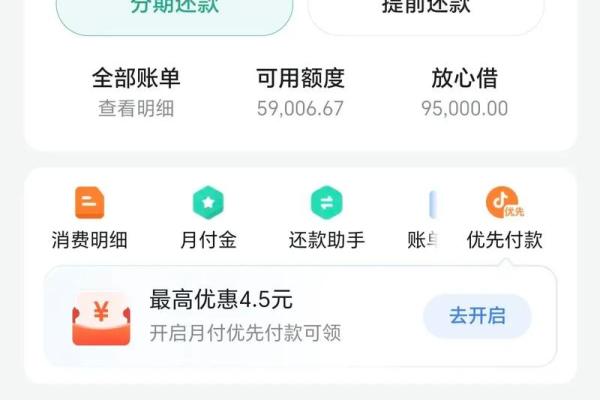This screenshot has height=400, width=600.
Task: Open 还款助手
Action: click(x=326, y=219)
